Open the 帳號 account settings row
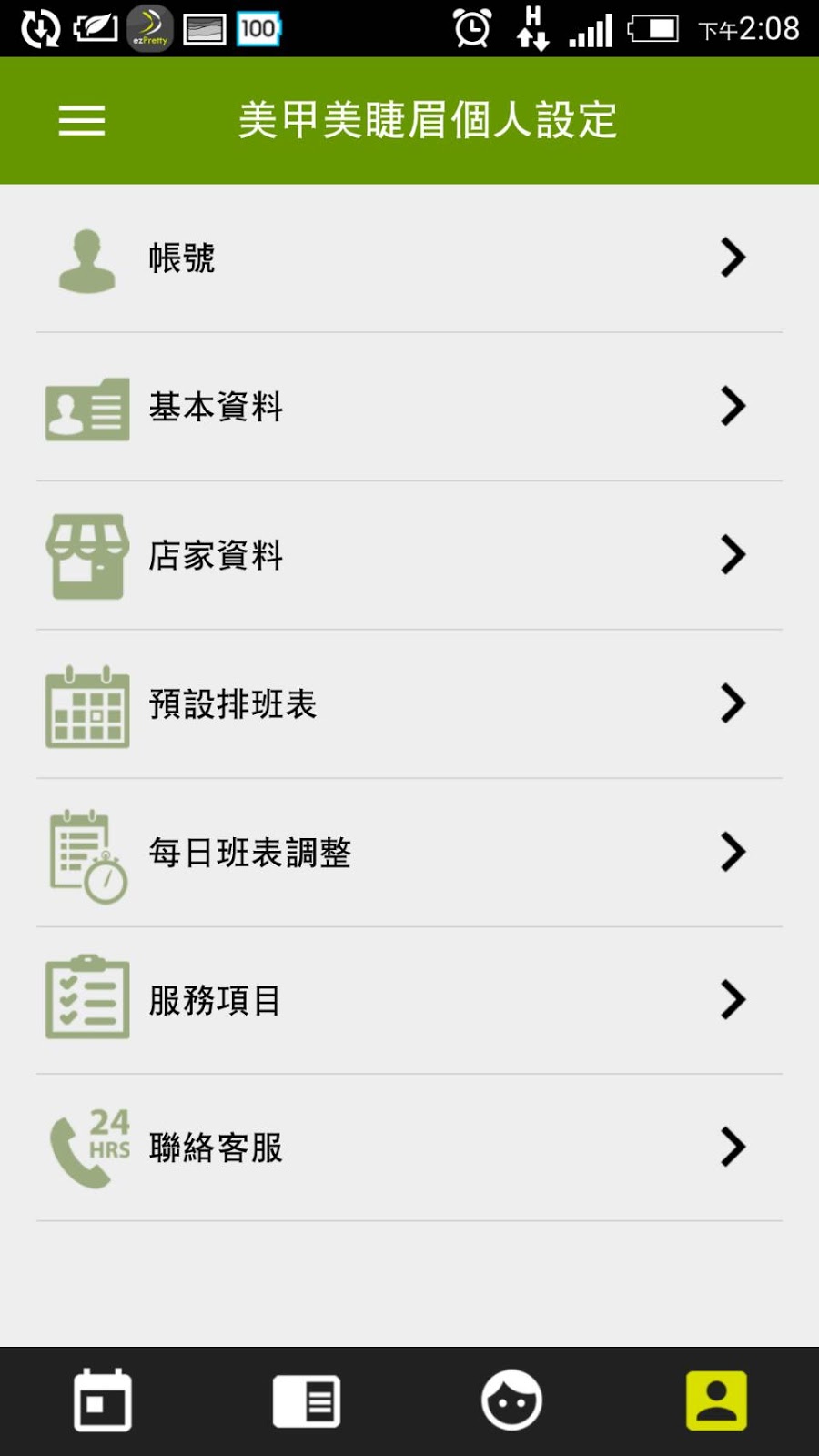Screen dimensions: 819x1456 [x=409, y=258]
